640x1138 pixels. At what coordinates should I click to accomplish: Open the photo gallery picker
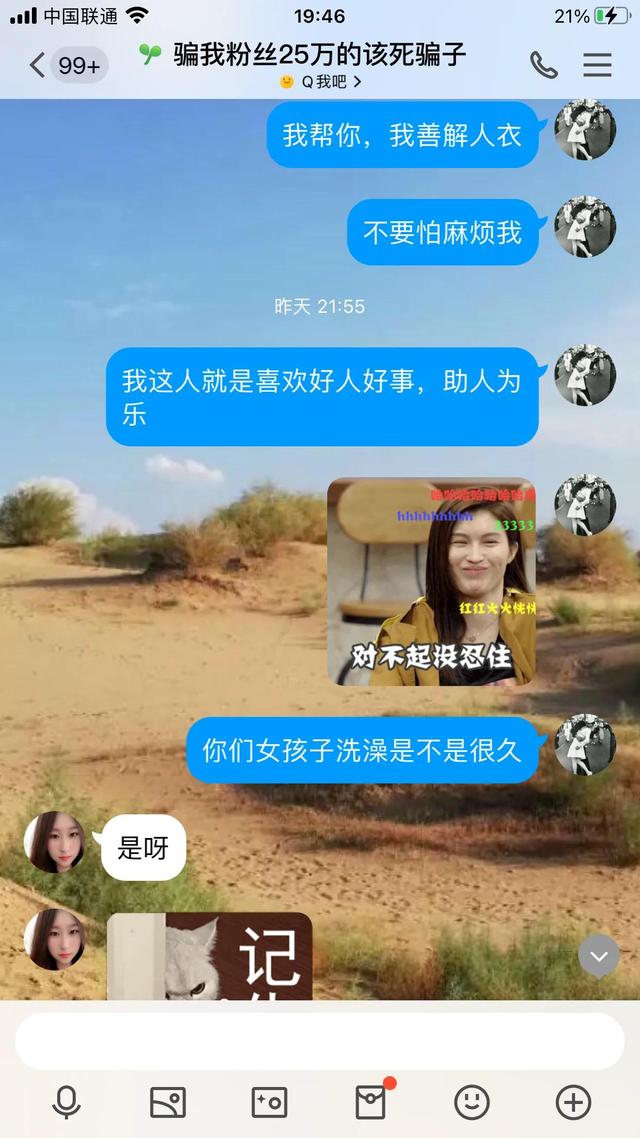click(x=168, y=1102)
